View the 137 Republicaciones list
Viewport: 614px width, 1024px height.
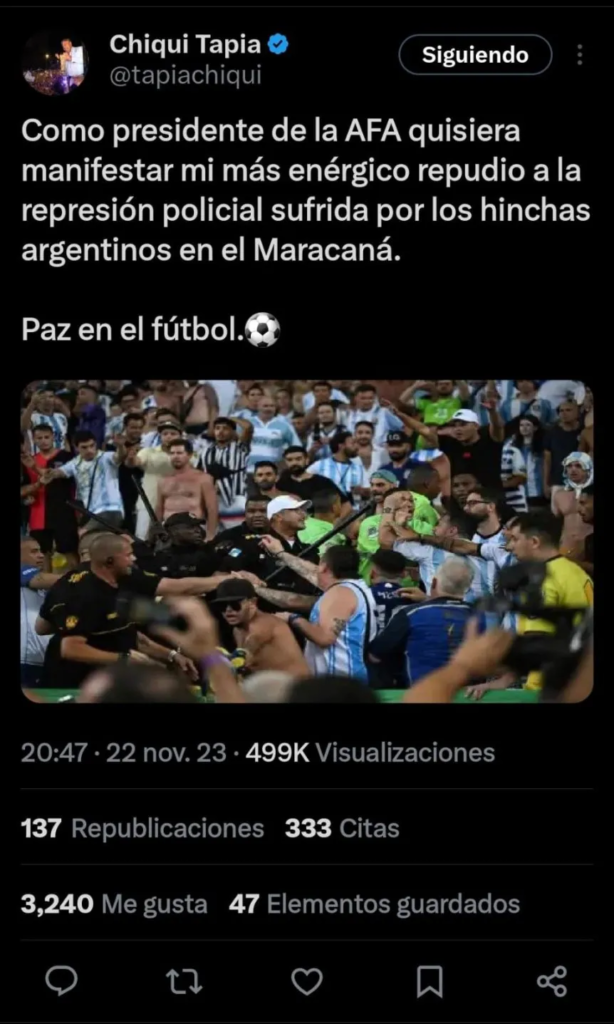[142, 828]
